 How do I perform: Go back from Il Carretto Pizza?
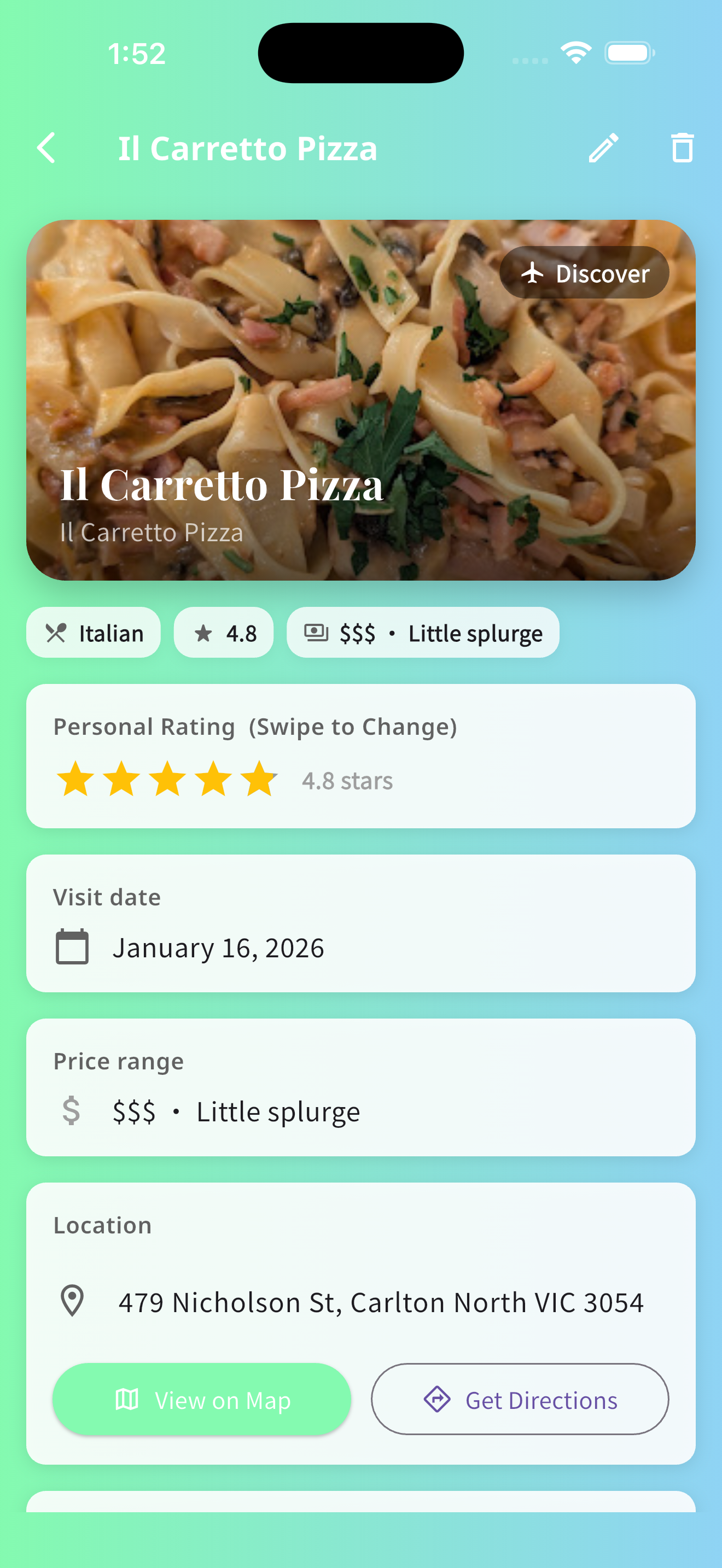click(x=46, y=148)
